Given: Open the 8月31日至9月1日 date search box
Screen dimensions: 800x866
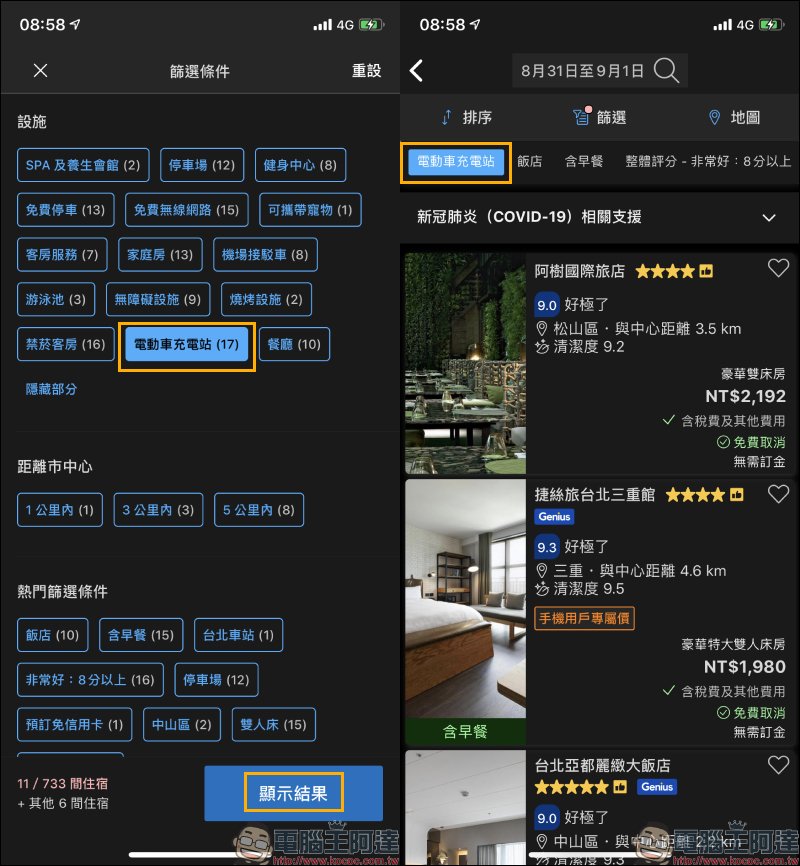Looking at the screenshot, I should pos(599,71).
